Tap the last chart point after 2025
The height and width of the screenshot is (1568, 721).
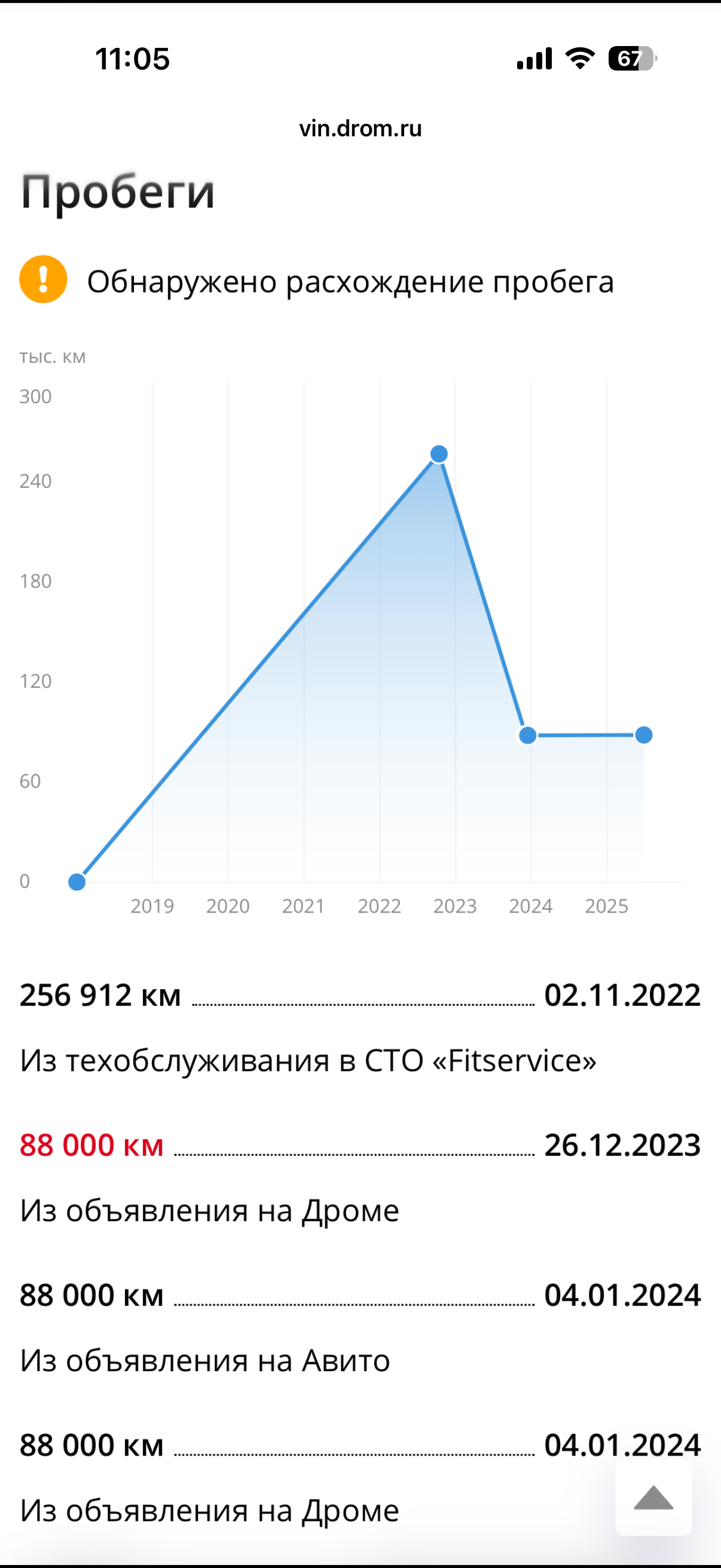tap(644, 735)
